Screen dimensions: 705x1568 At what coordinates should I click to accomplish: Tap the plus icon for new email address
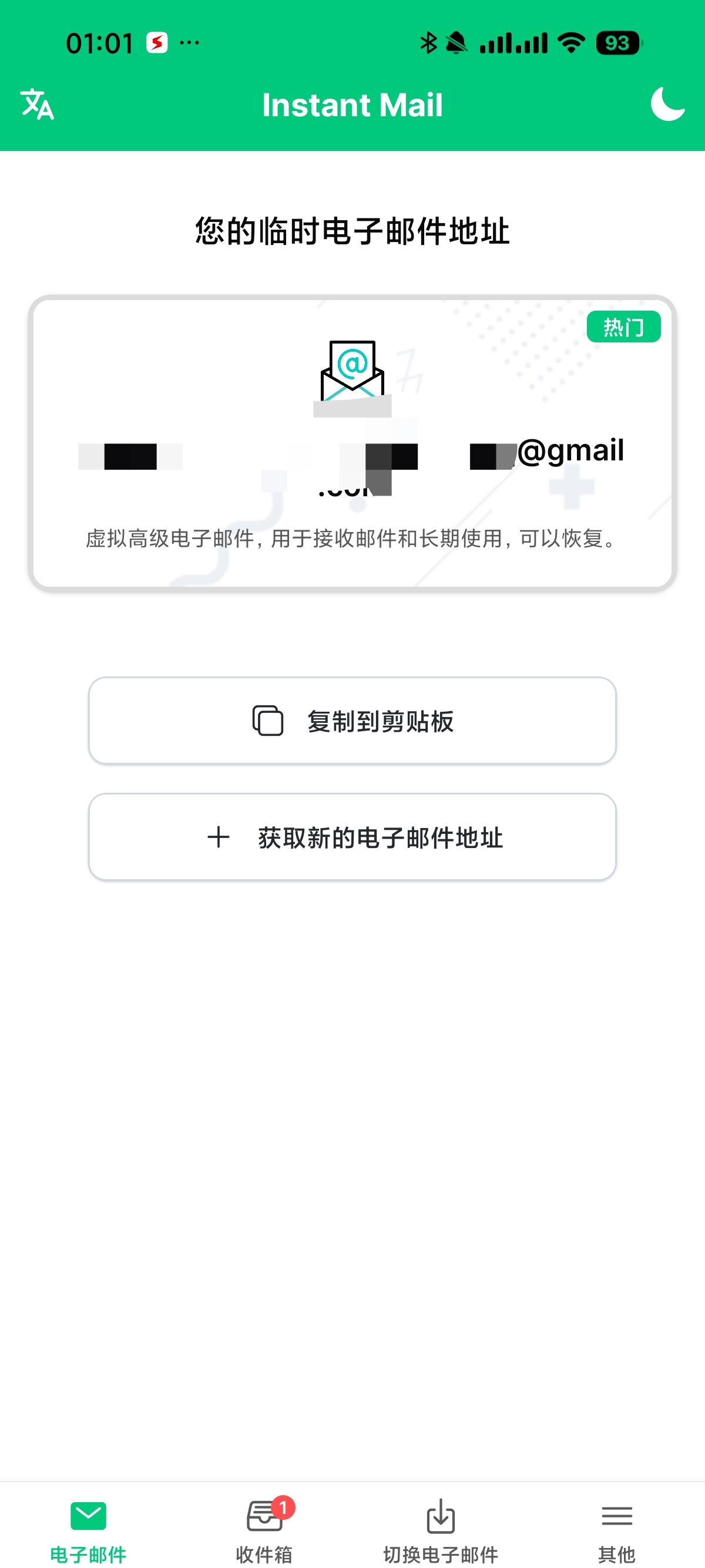(x=219, y=837)
